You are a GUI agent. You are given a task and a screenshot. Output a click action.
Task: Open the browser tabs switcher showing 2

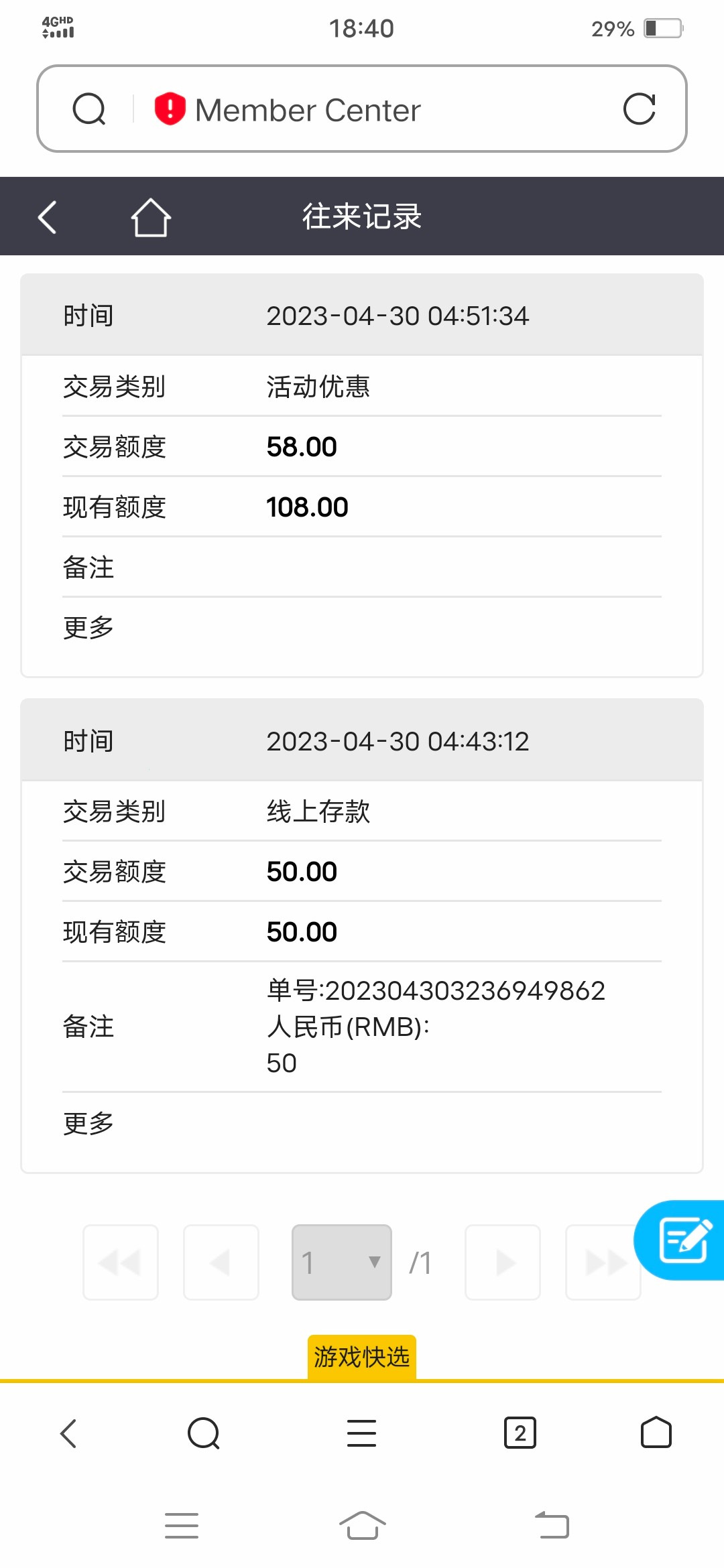(x=520, y=1433)
